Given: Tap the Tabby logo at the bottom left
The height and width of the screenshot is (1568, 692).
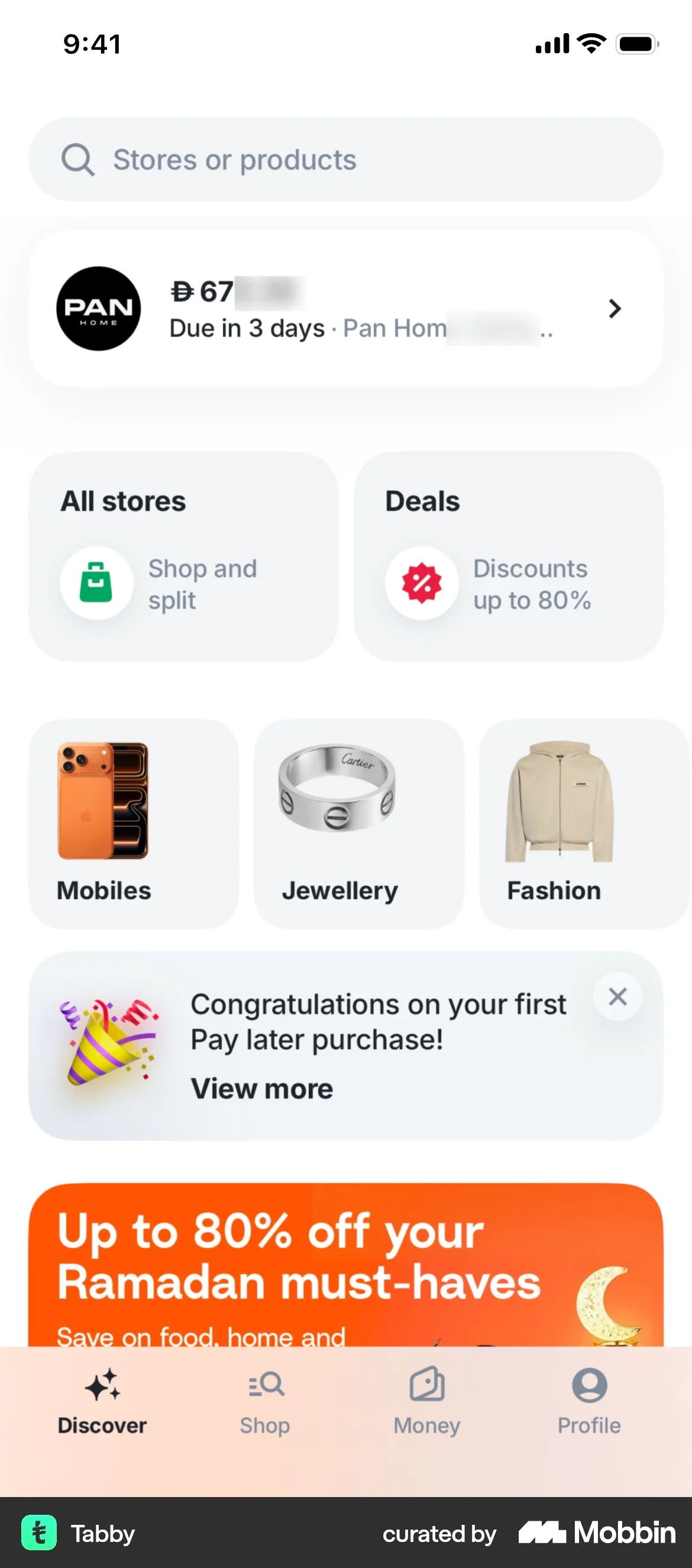Looking at the screenshot, I should [x=40, y=1534].
